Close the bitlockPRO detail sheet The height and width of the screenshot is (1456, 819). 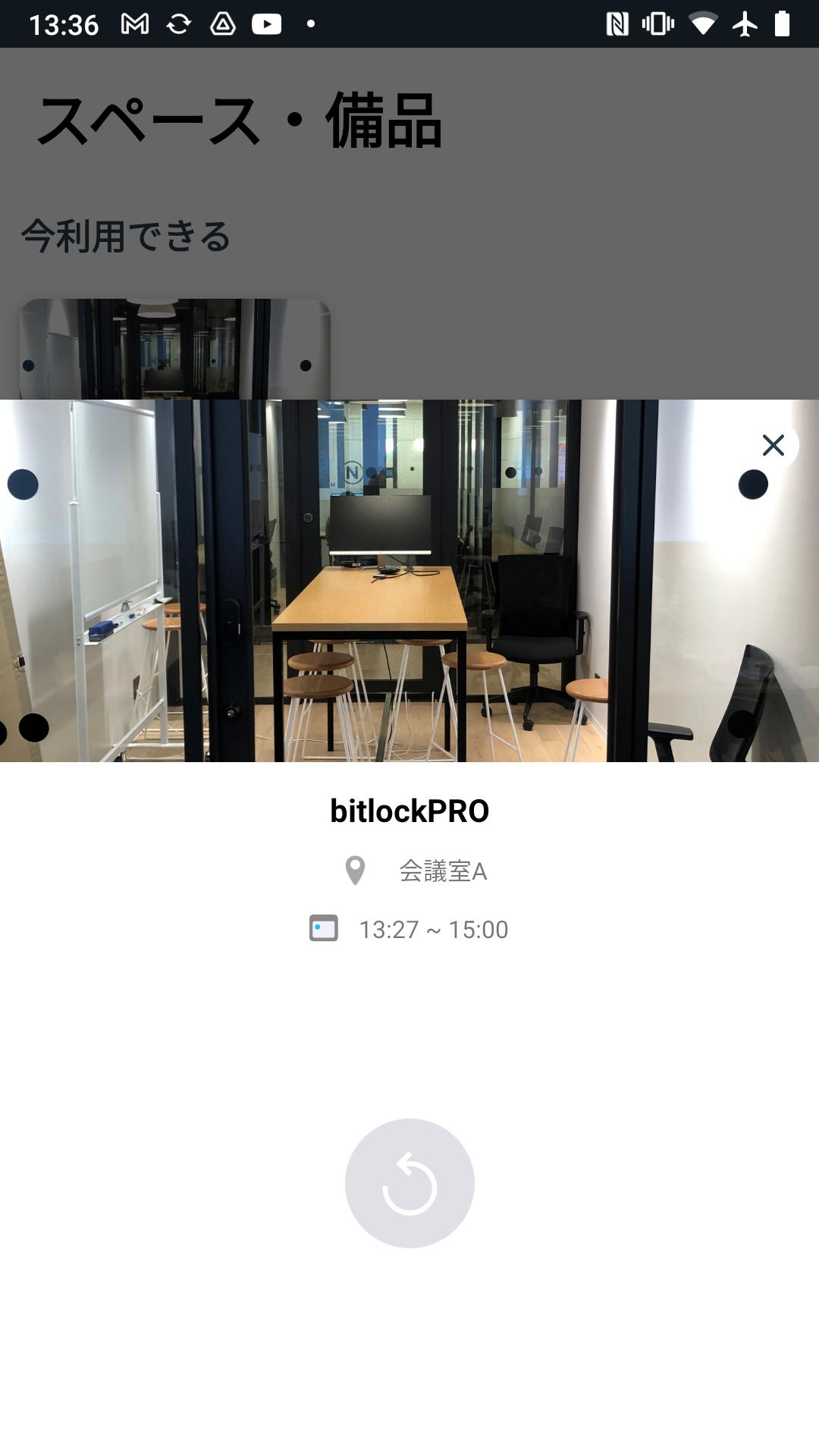(773, 445)
